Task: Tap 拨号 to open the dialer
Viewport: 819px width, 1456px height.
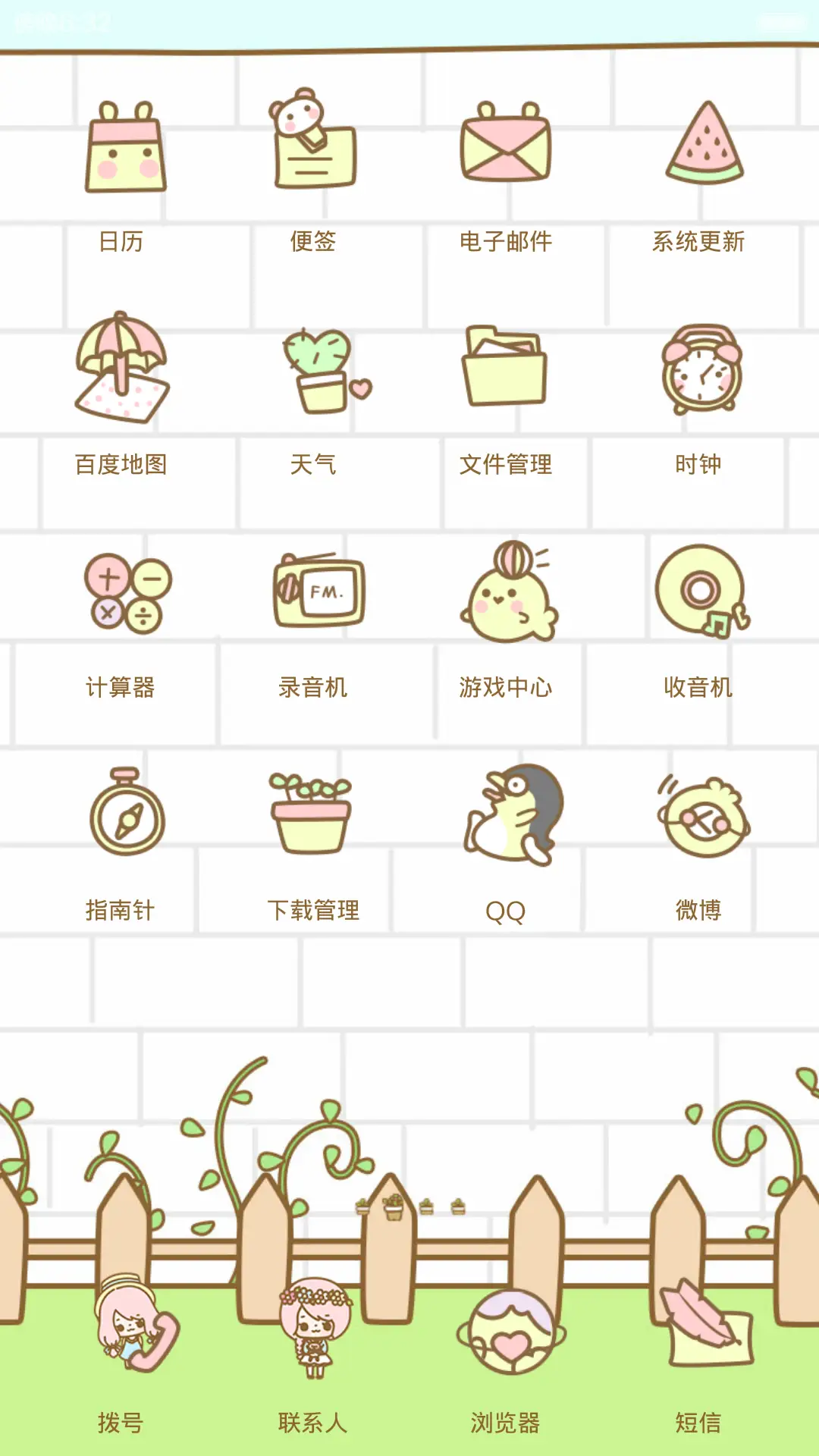Action: [x=133, y=1335]
